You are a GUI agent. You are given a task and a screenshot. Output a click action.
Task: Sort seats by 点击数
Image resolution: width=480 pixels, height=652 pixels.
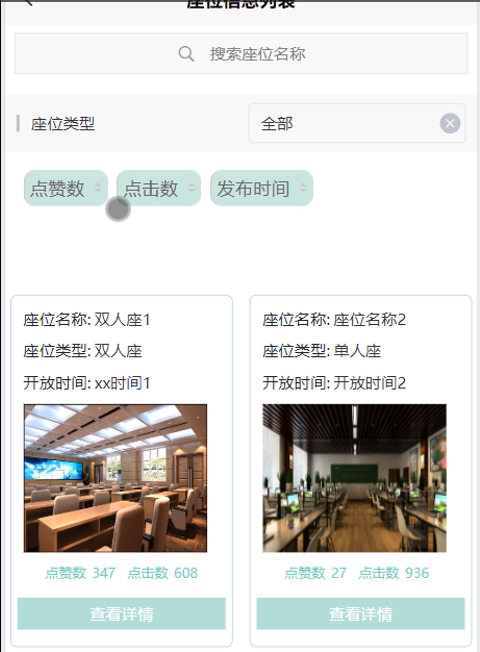pyautogui.click(x=159, y=188)
